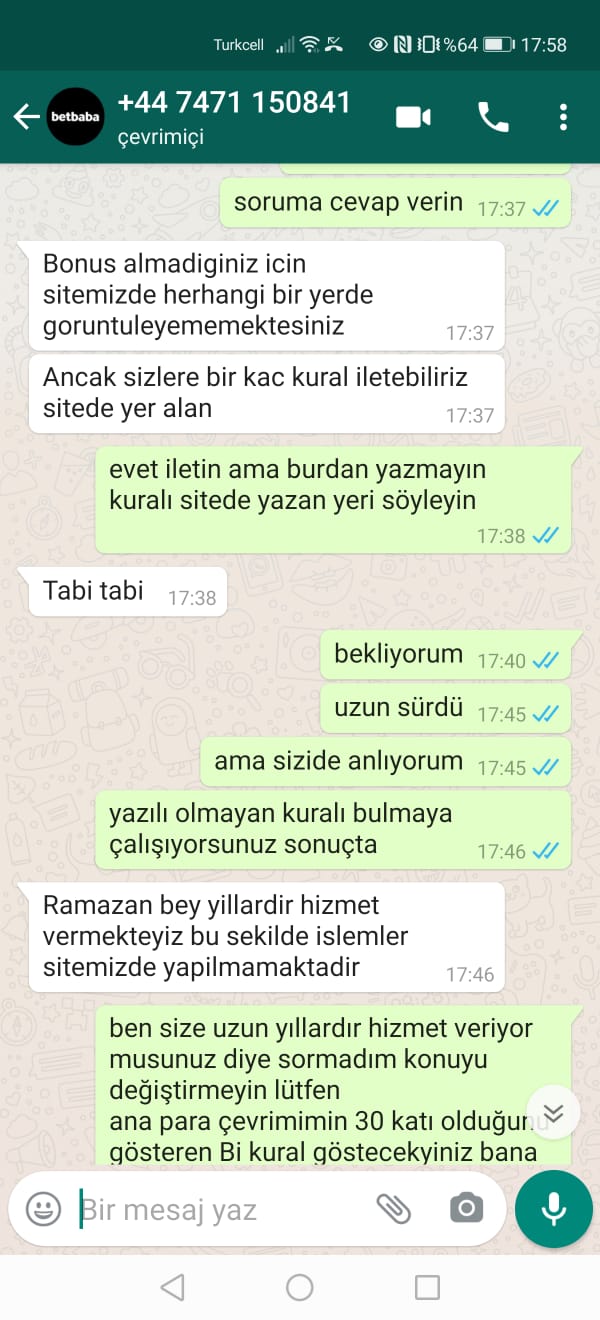Tap the system home button
600x1320 pixels.
point(300,1287)
